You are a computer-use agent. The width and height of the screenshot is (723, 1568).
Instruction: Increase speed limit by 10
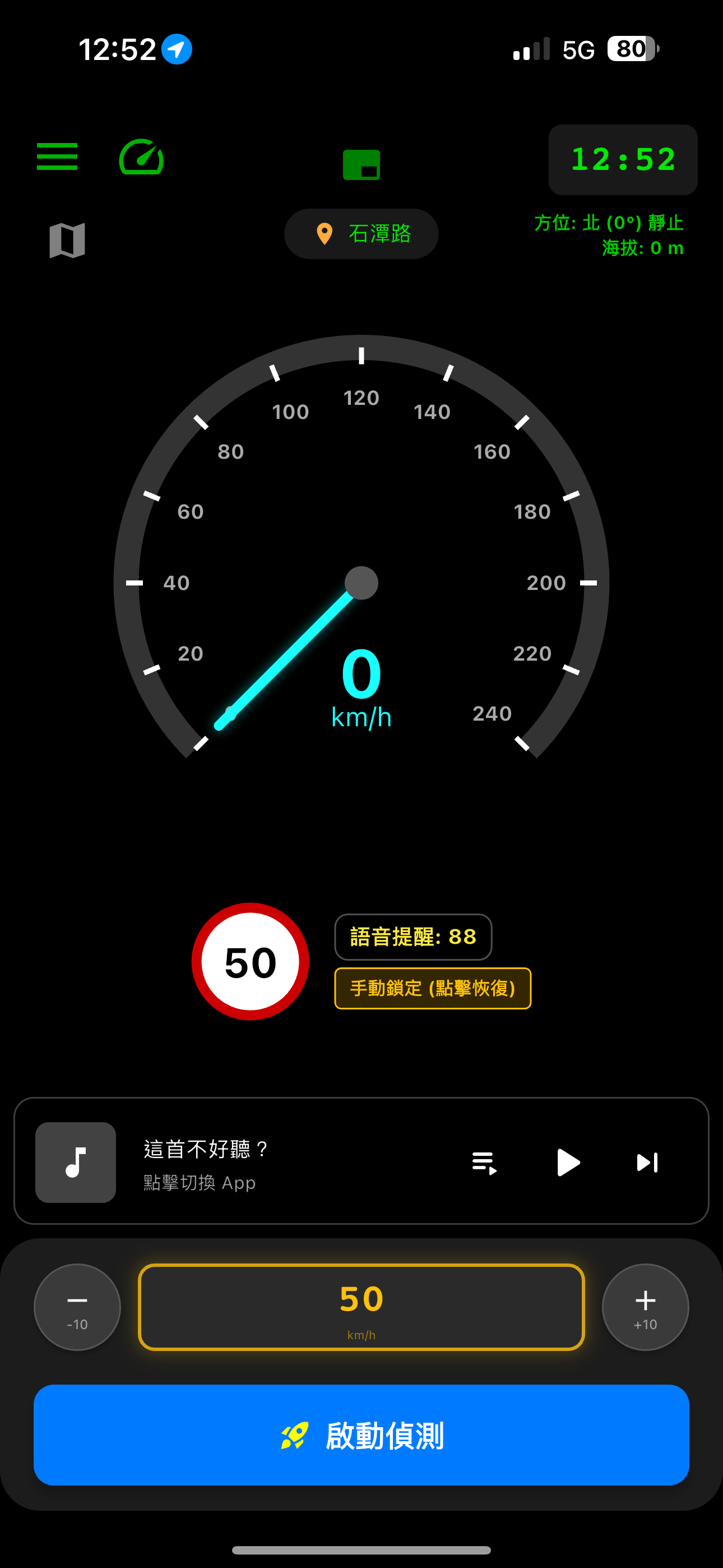pyautogui.click(x=645, y=1307)
